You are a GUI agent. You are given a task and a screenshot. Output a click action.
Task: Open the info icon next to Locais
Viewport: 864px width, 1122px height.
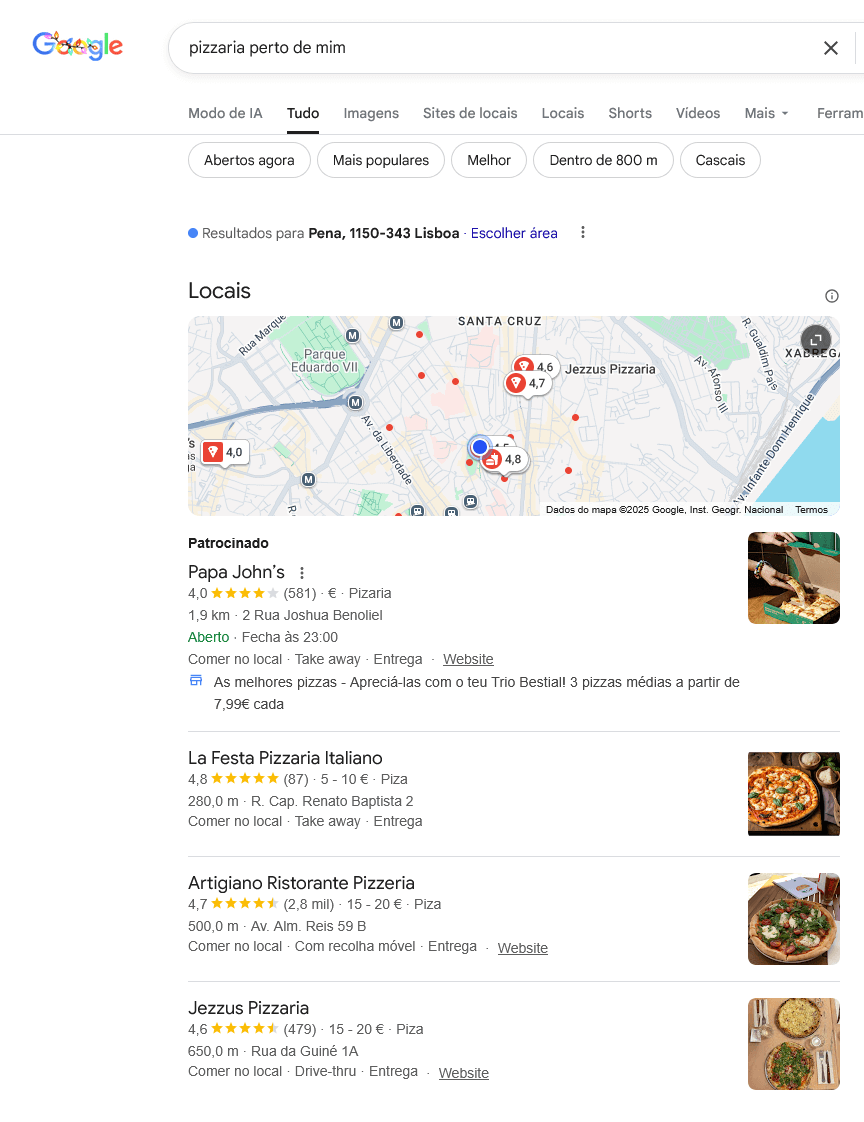coord(831,295)
